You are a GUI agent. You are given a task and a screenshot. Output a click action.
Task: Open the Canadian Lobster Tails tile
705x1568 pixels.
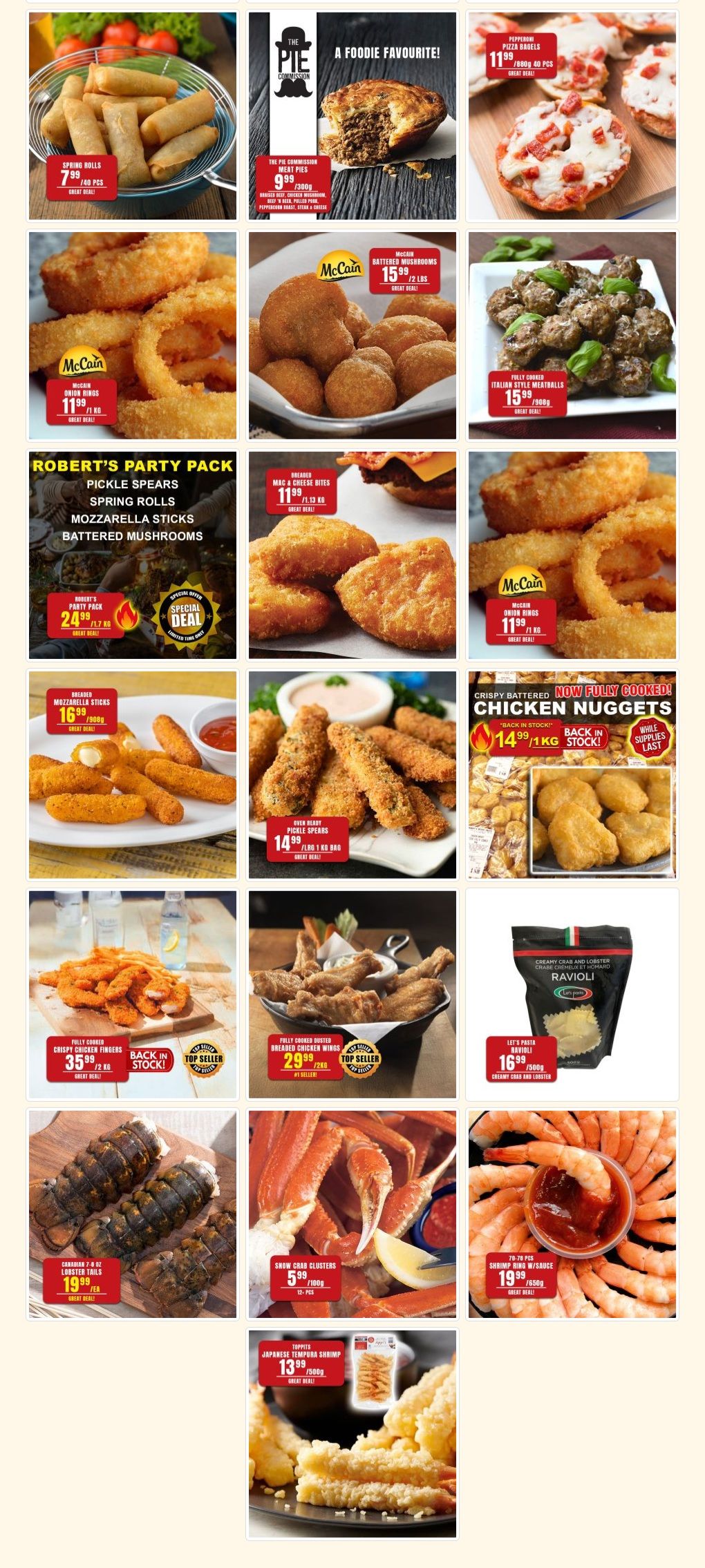coord(133,1214)
